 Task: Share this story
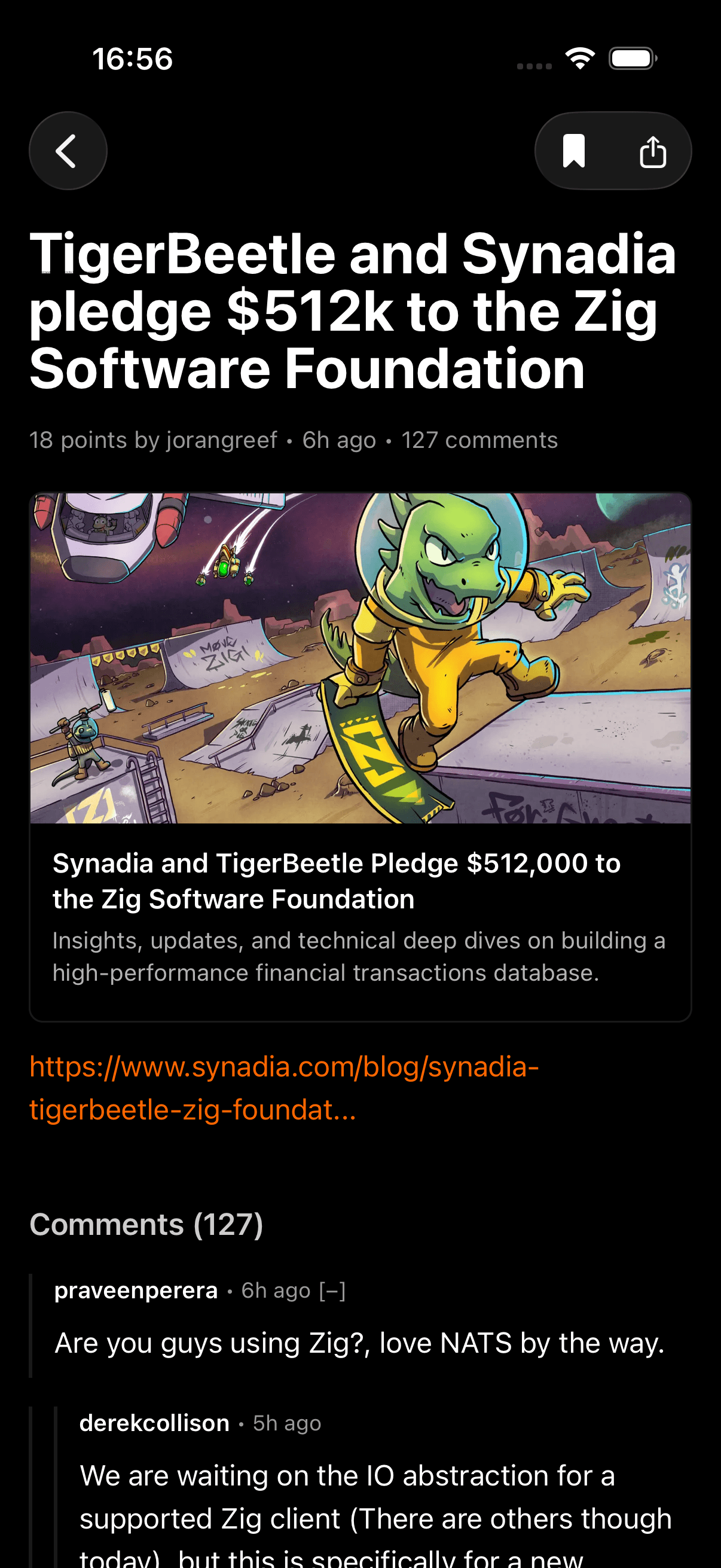[652, 151]
